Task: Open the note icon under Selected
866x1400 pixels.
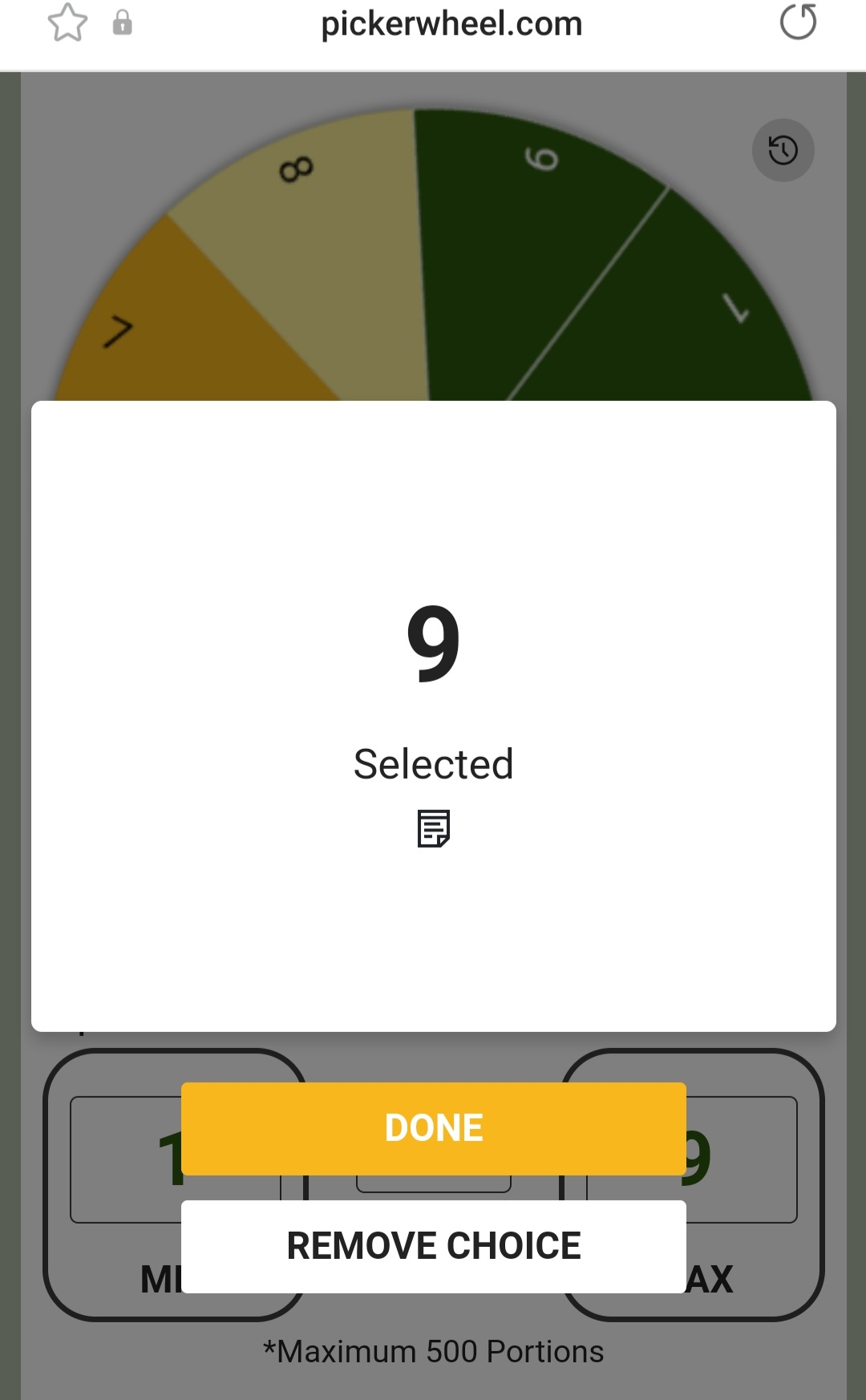Action: coord(433,828)
